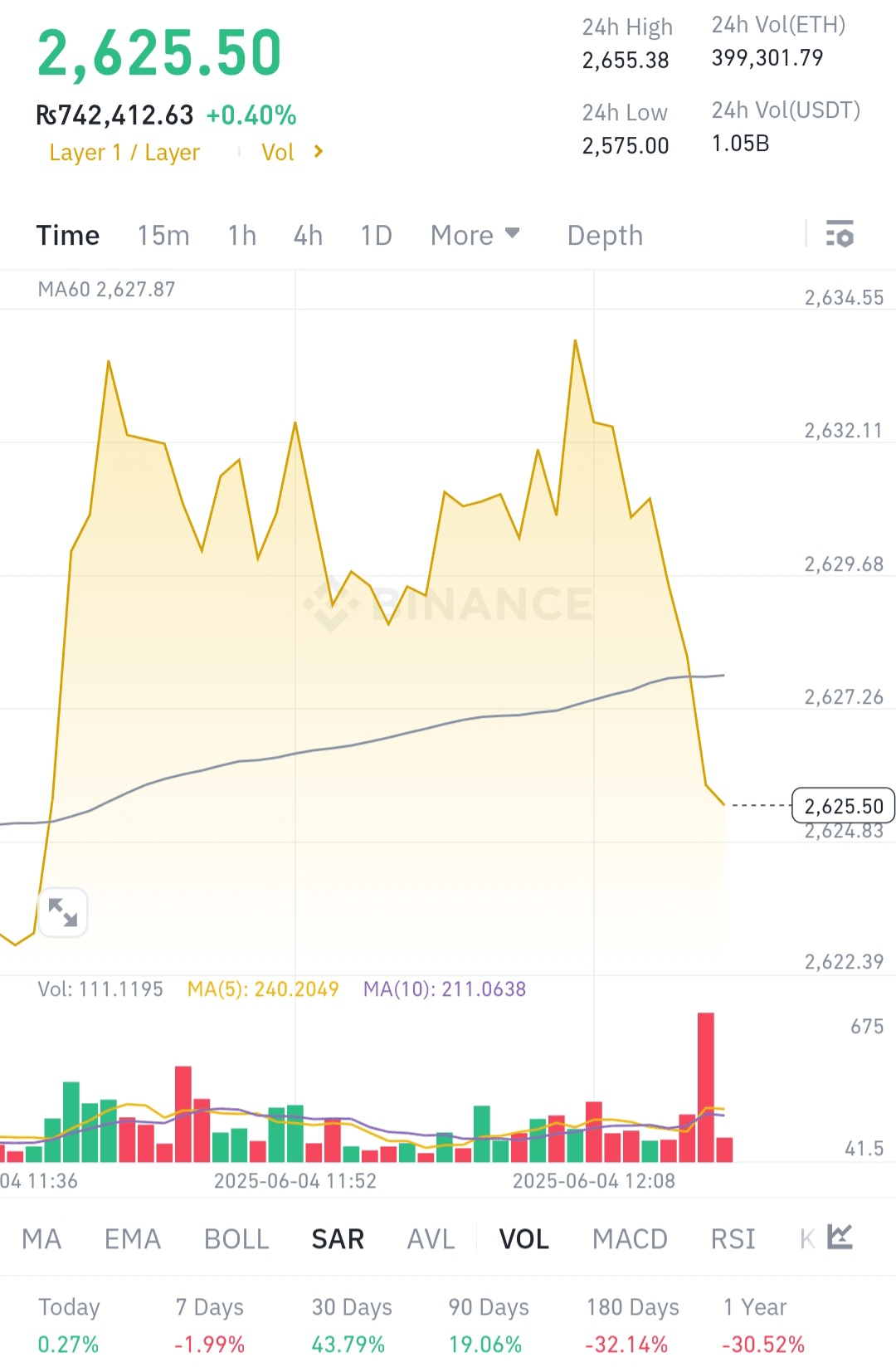Switch to 1D timeframe
Image resolution: width=896 pixels, height=1367 pixels.
(x=376, y=236)
